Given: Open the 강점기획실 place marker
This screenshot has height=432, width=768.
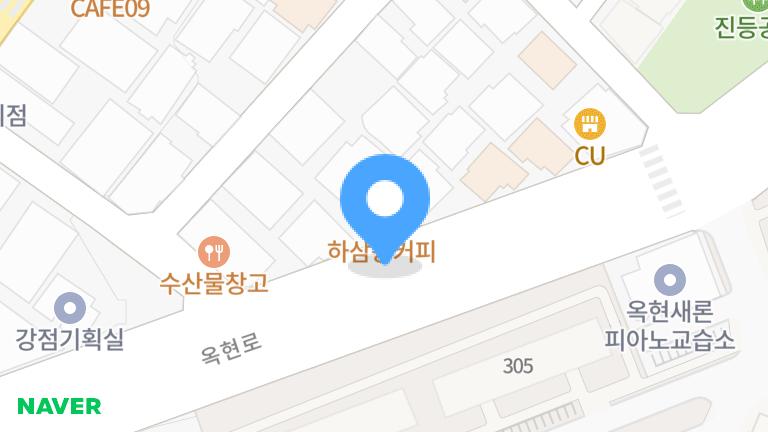Looking at the screenshot, I should click(69, 308).
